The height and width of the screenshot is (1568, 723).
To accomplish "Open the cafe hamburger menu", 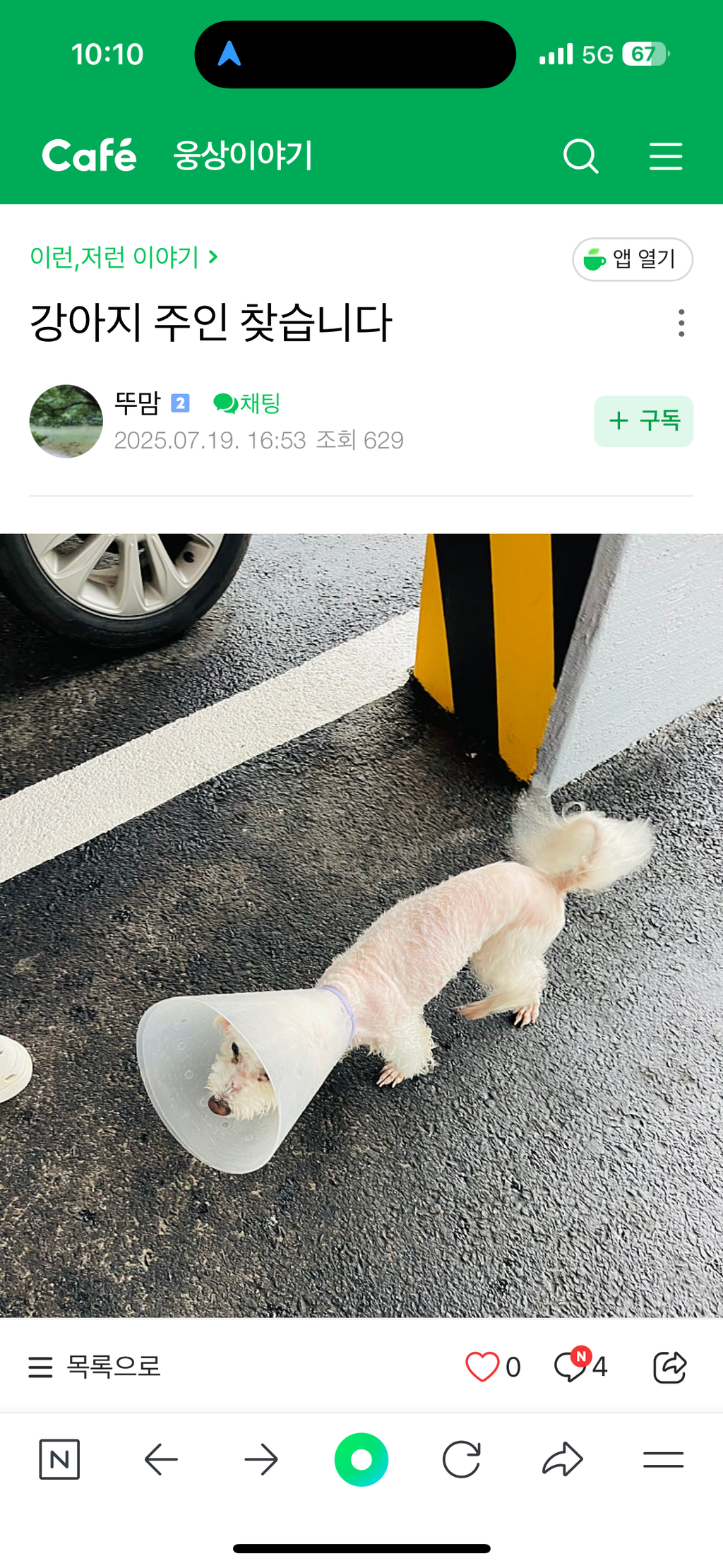I will coord(665,156).
